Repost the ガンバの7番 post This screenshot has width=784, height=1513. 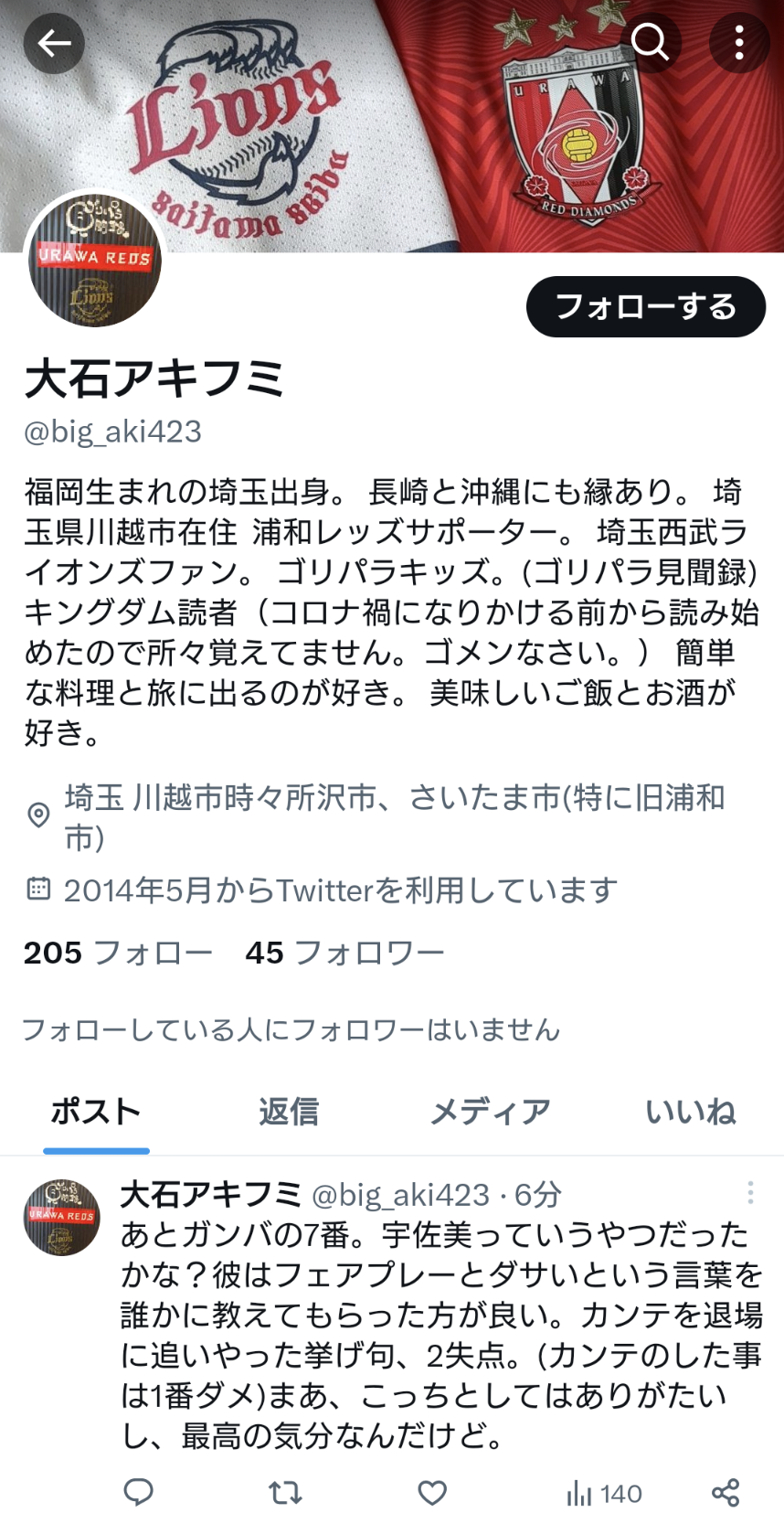[285, 1493]
